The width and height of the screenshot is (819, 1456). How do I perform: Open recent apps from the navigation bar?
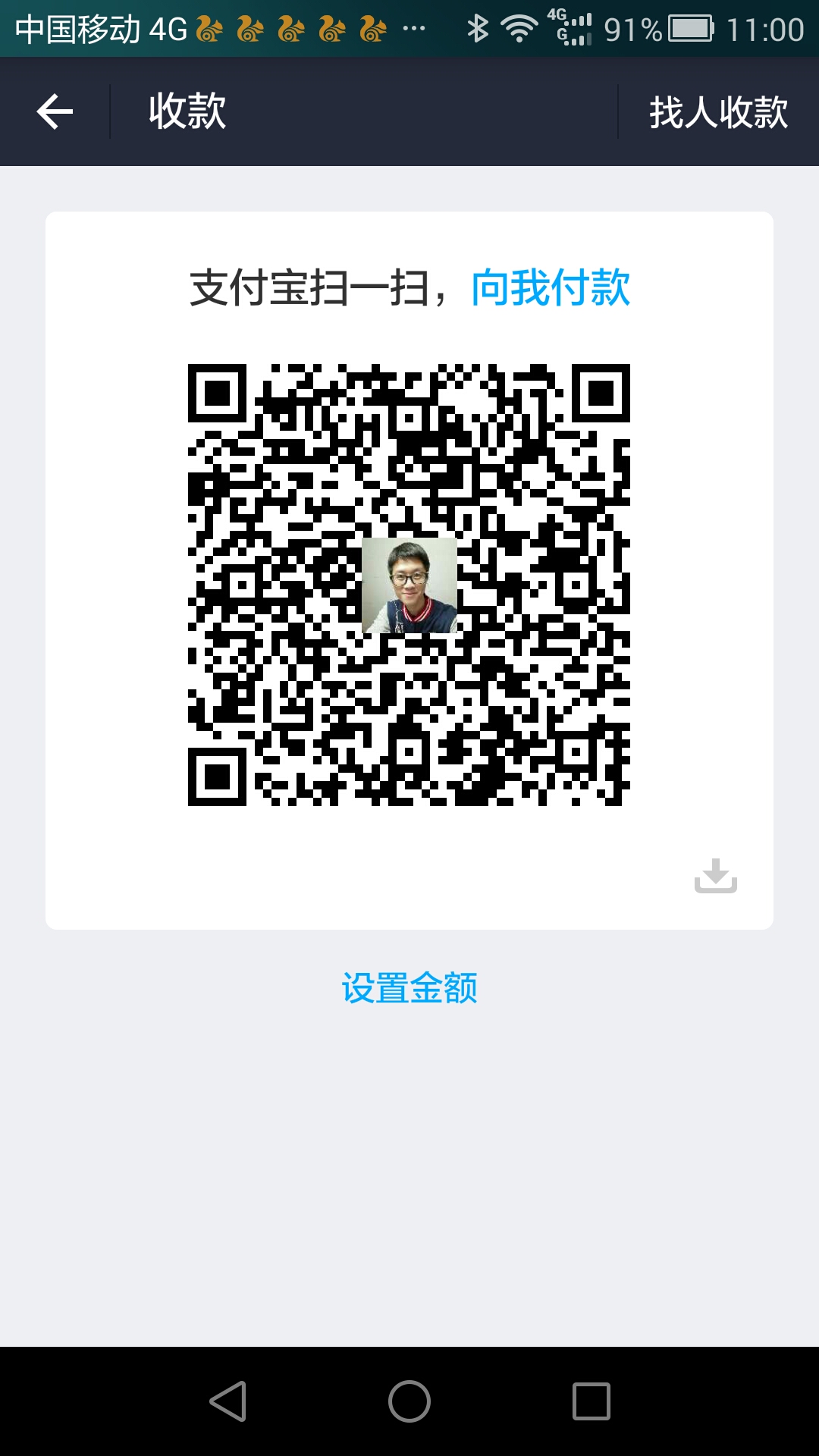pyautogui.click(x=591, y=1401)
